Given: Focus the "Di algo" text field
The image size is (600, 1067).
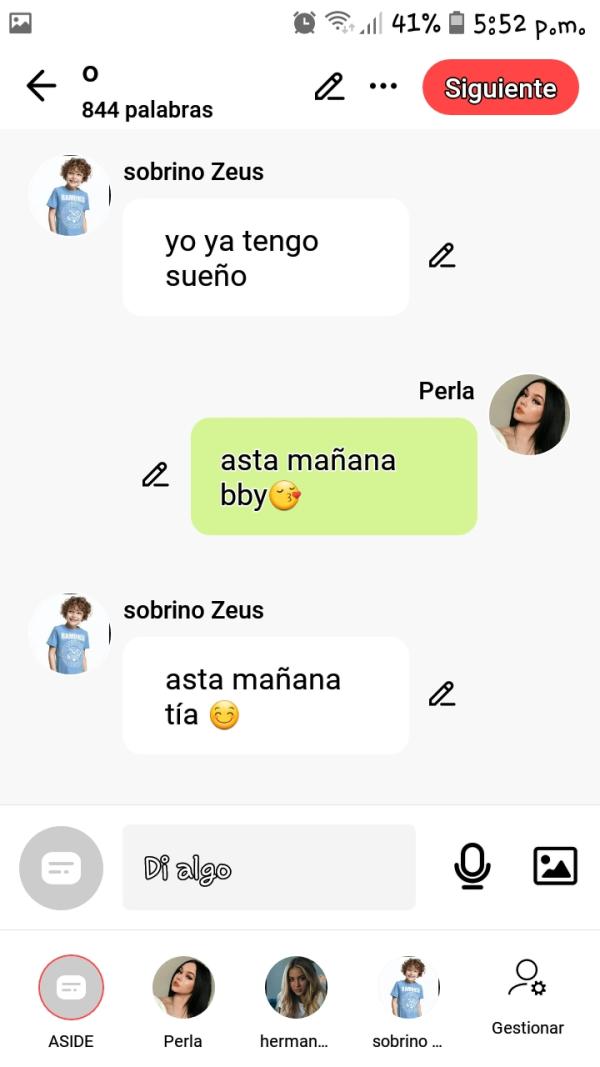Looking at the screenshot, I should pyautogui.click(x=268, y=867).
